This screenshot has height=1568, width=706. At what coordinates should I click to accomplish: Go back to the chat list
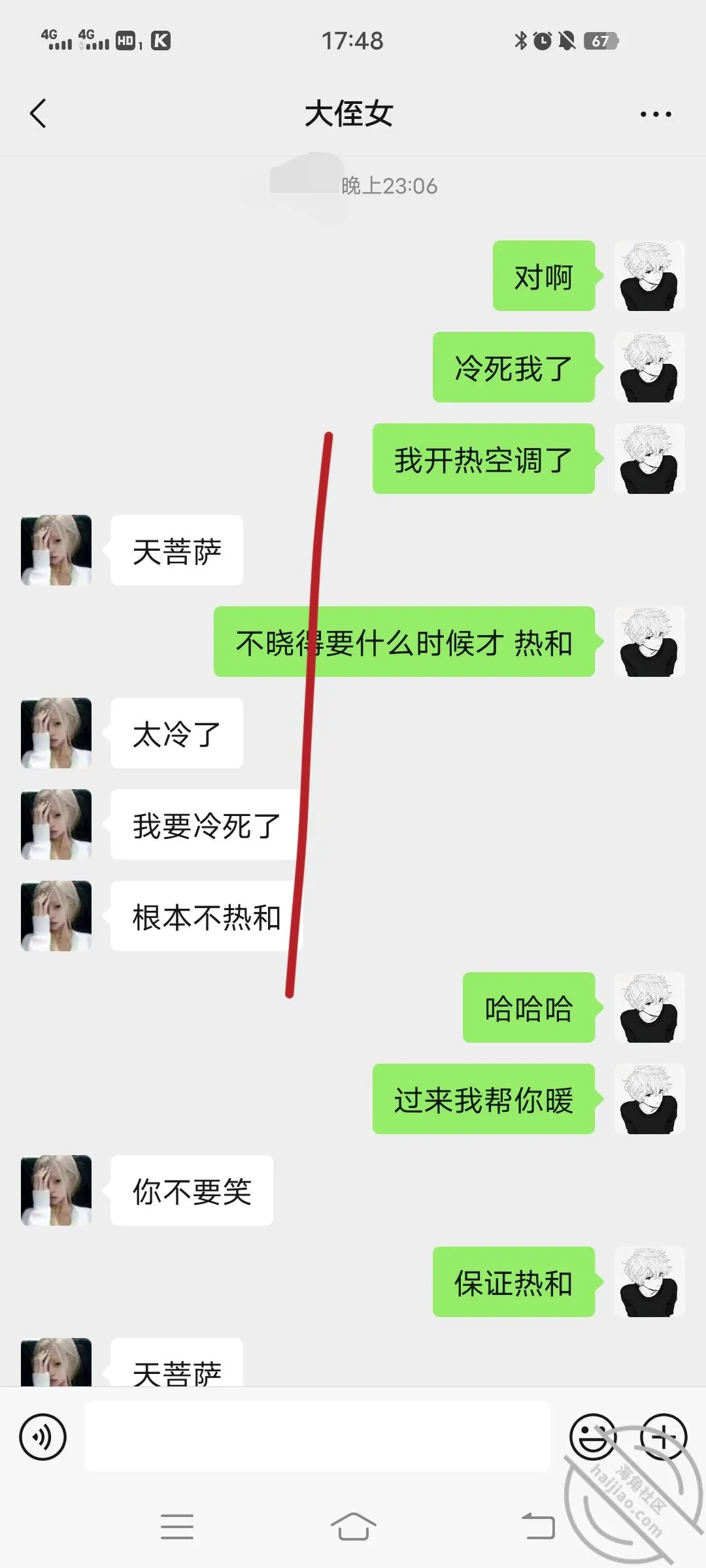point(38,114)
